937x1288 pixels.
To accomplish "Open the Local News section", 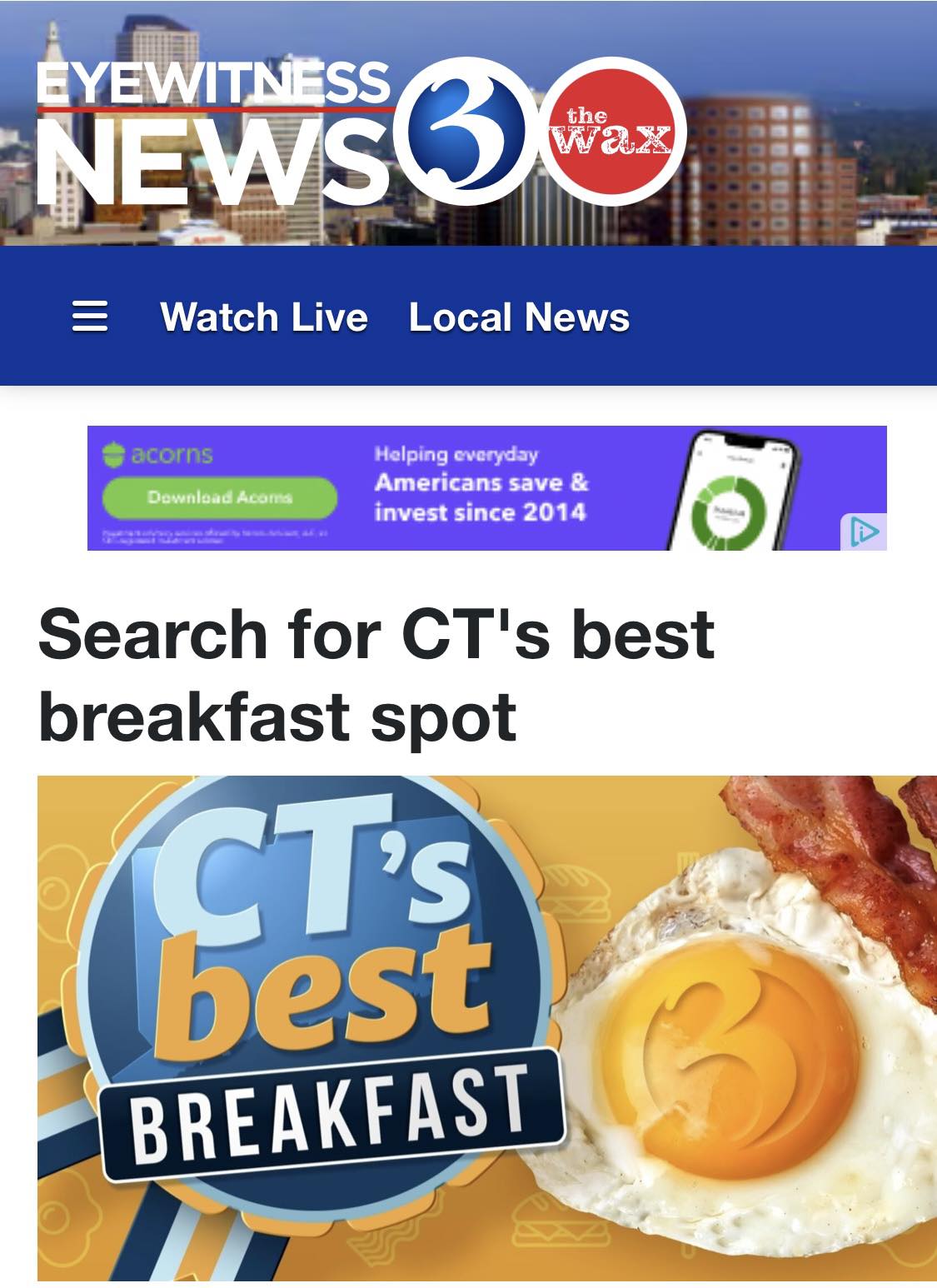I will point(519,317).
